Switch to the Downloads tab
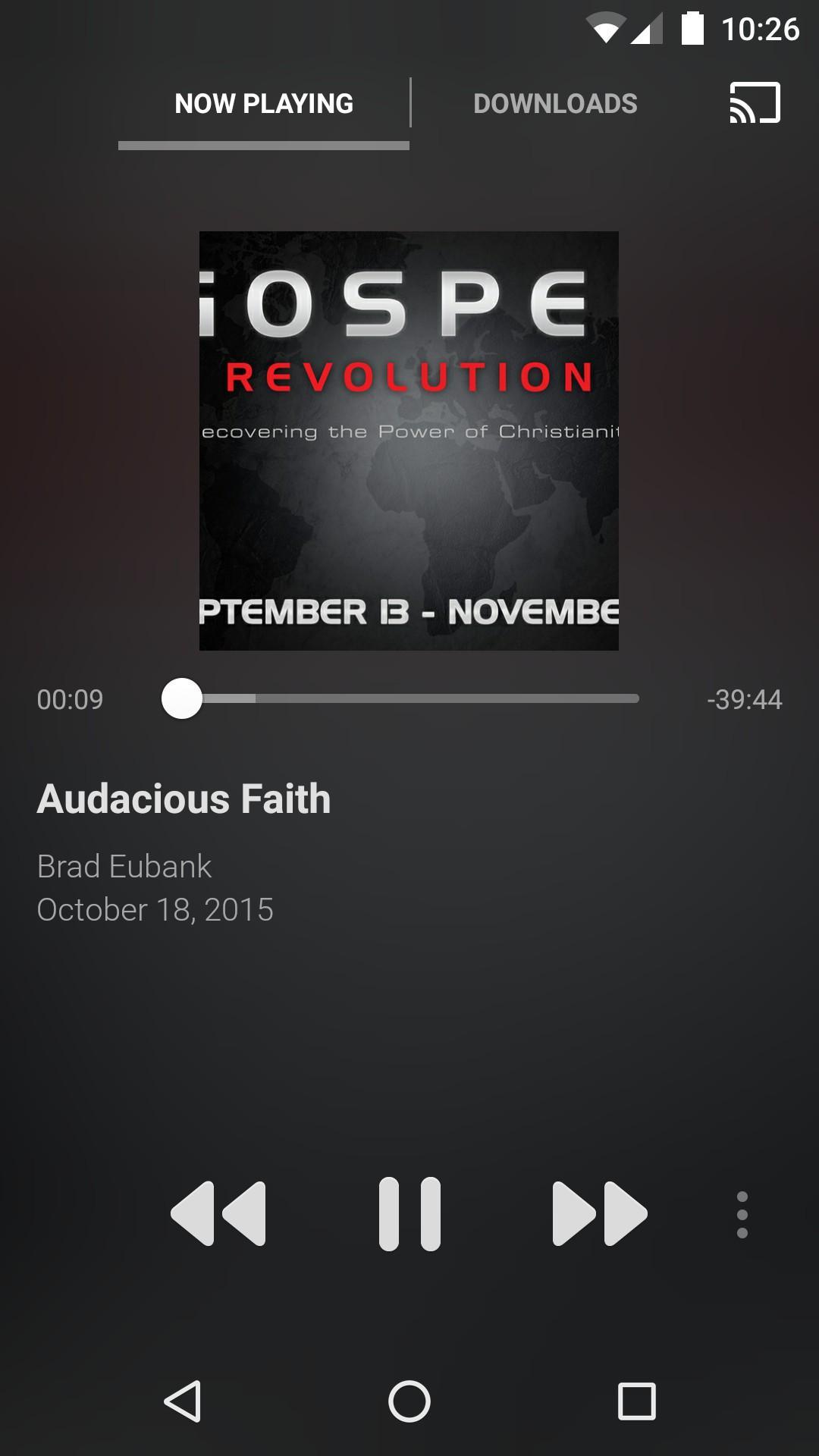The height and width of the screenshot is (1456, 819). 555,104
